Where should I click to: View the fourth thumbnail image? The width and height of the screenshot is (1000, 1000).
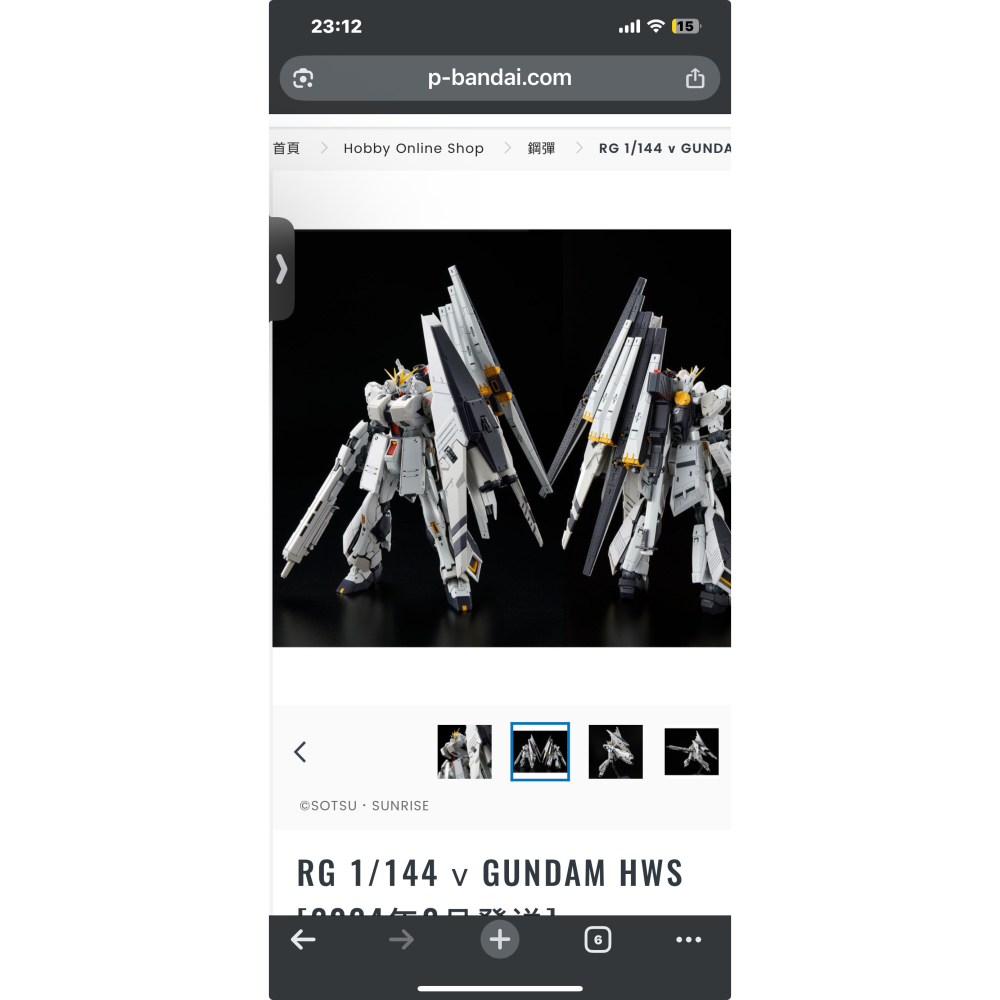tap(691, 752)
